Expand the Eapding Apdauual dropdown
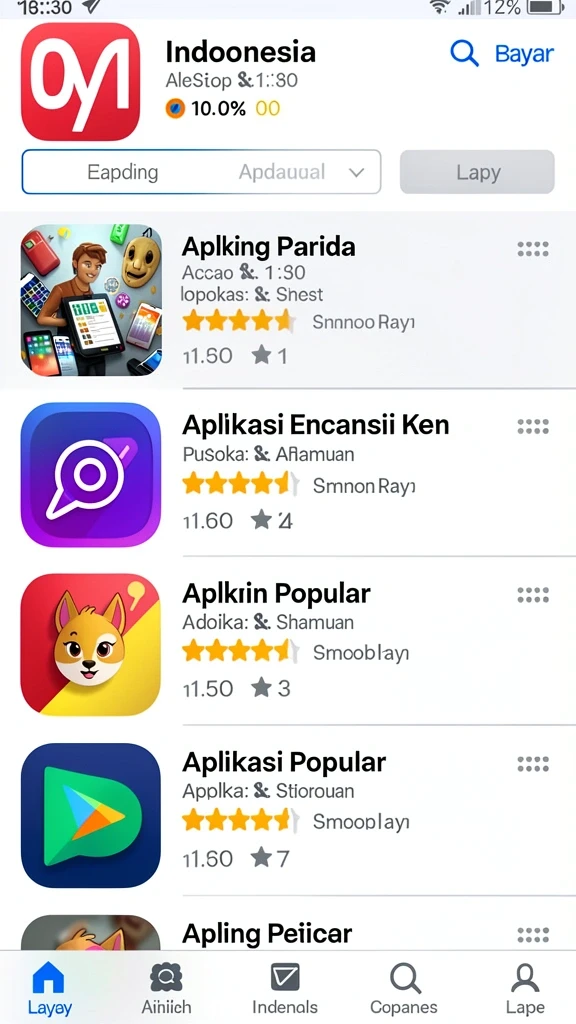 click(201, 172)
